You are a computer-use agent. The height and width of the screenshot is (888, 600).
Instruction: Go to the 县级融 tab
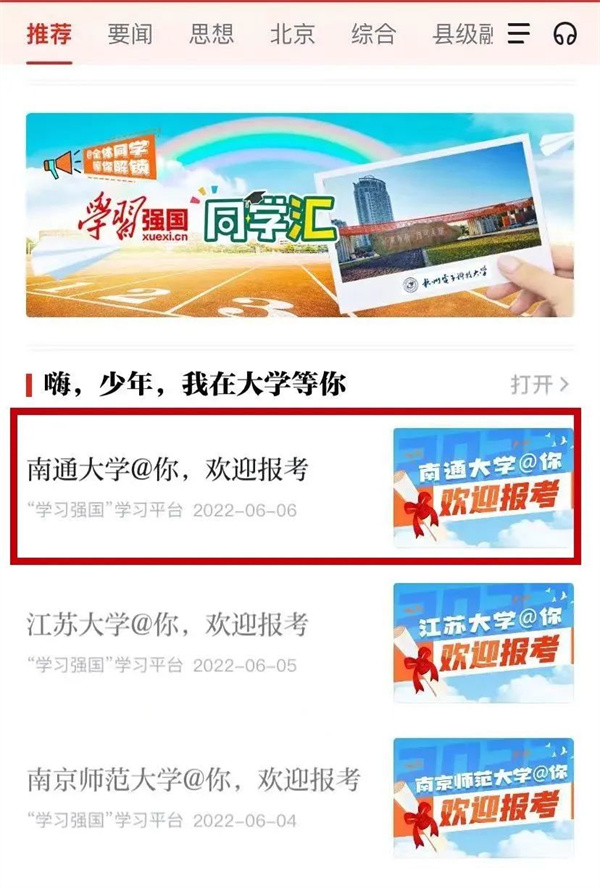point(462,34)
